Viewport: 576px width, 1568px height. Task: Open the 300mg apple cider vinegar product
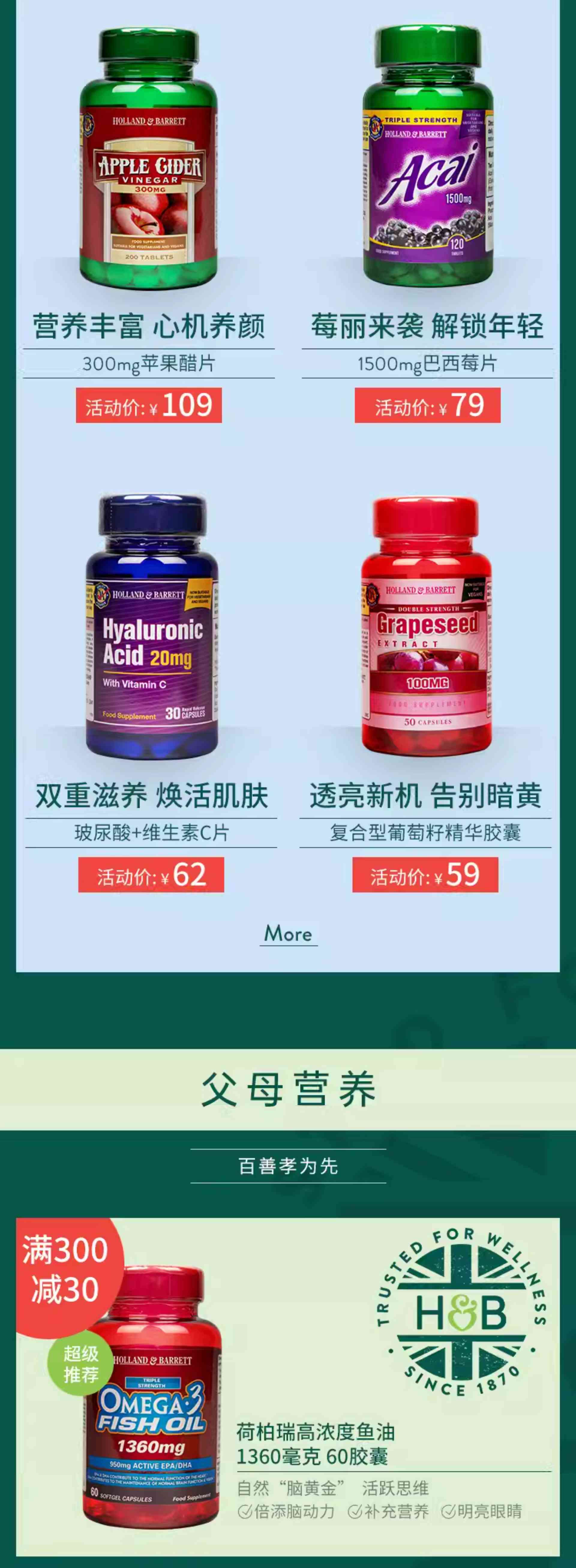coord(148,158)
